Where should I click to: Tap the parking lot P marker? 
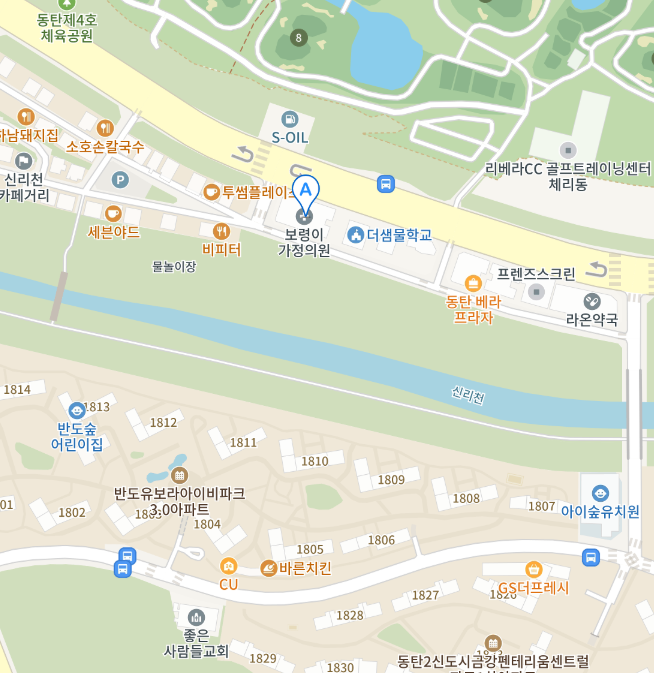coord(120,180)
